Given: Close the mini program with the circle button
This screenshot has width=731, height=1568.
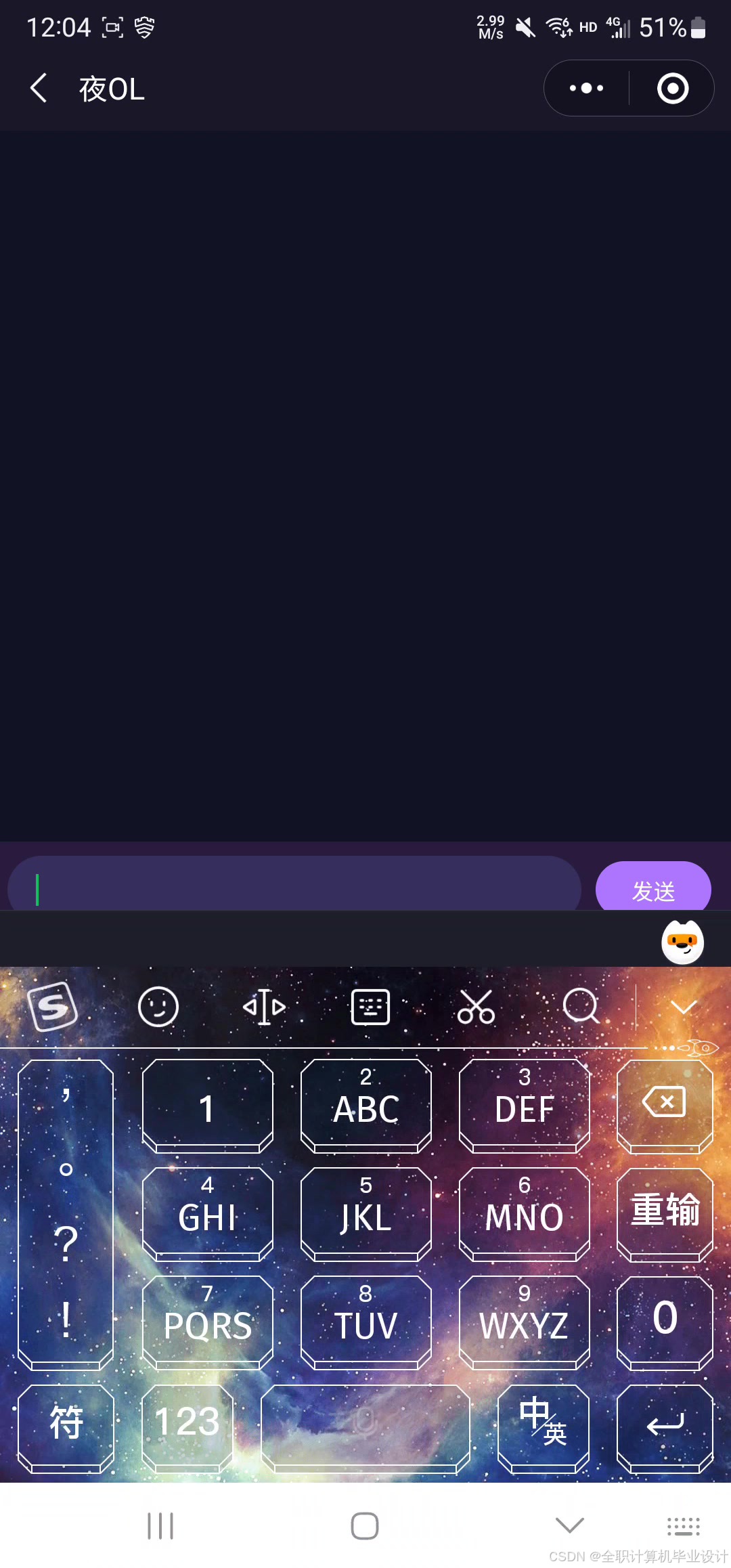Looking at the screenshot, I should click(673, 88).
